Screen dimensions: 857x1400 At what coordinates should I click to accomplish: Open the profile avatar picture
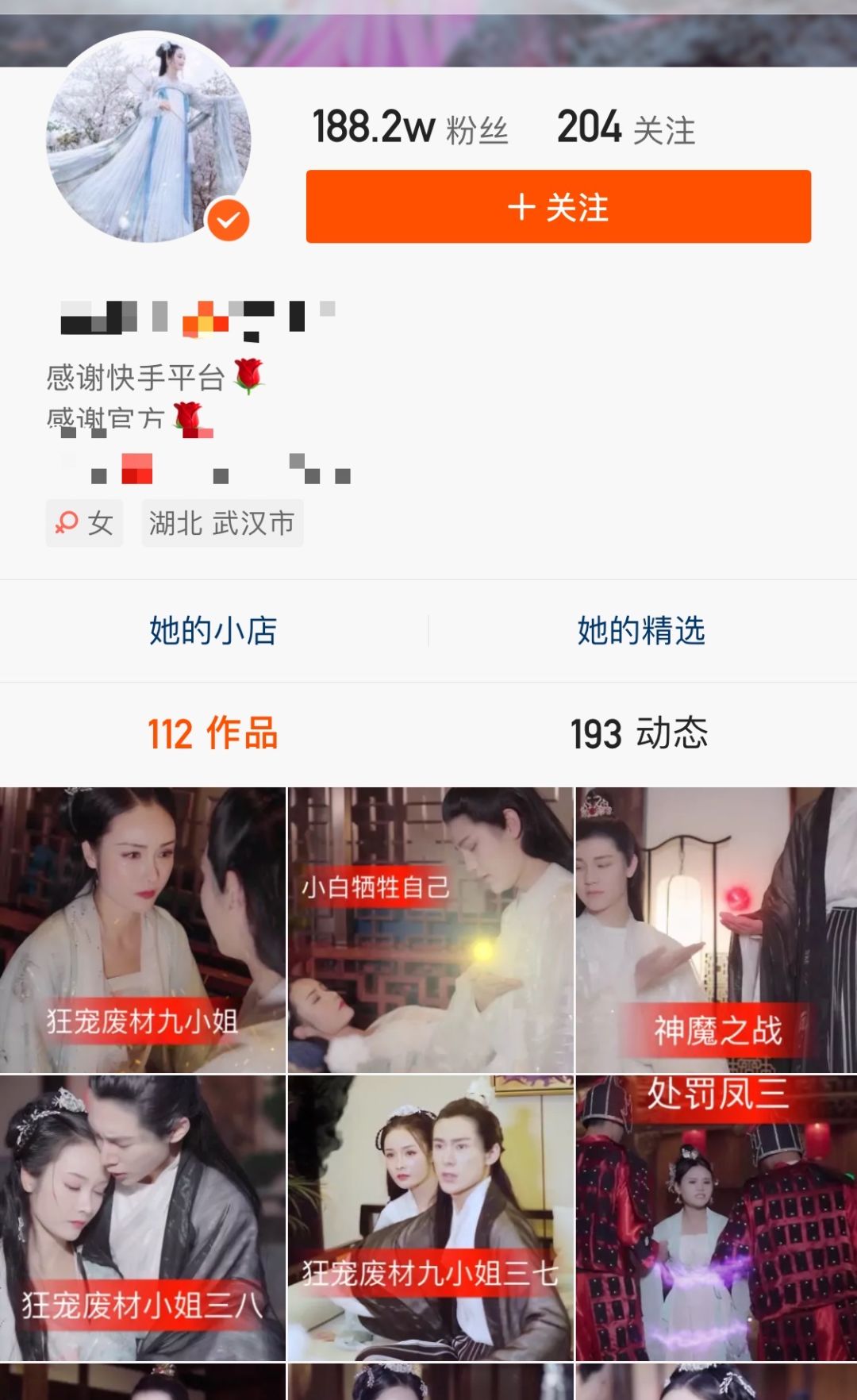coord(148,137)
